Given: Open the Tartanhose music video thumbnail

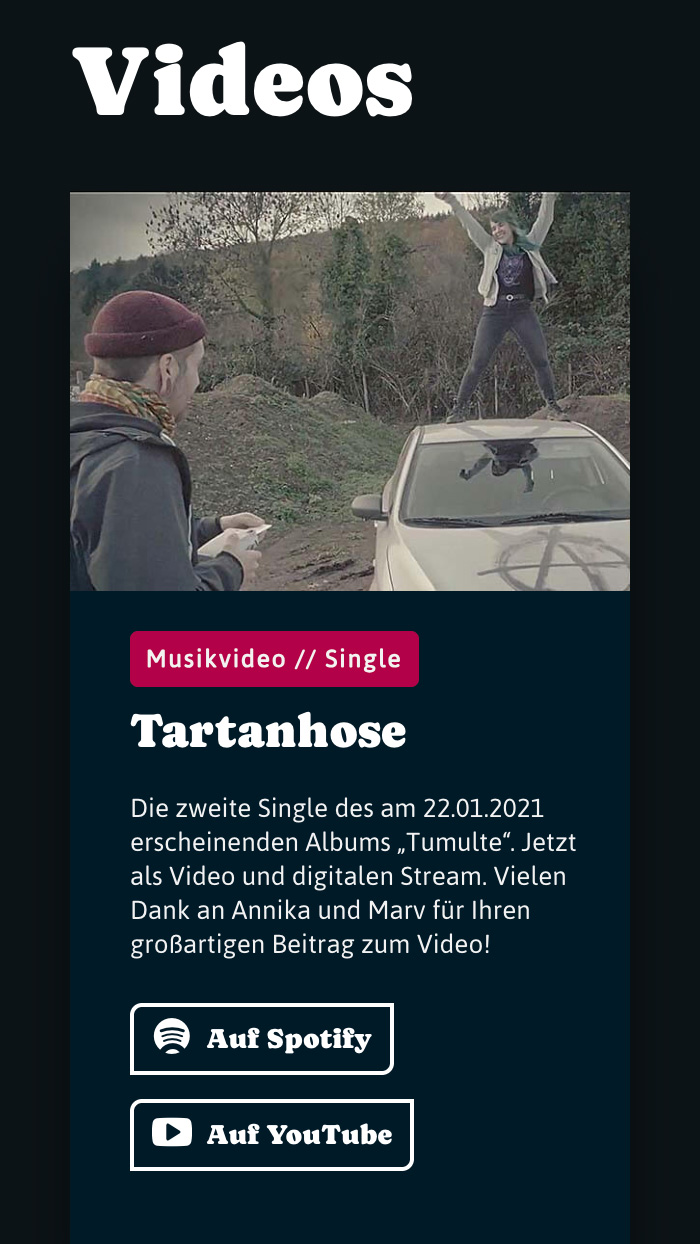Looking at the screenshot, I should (350, 391).
